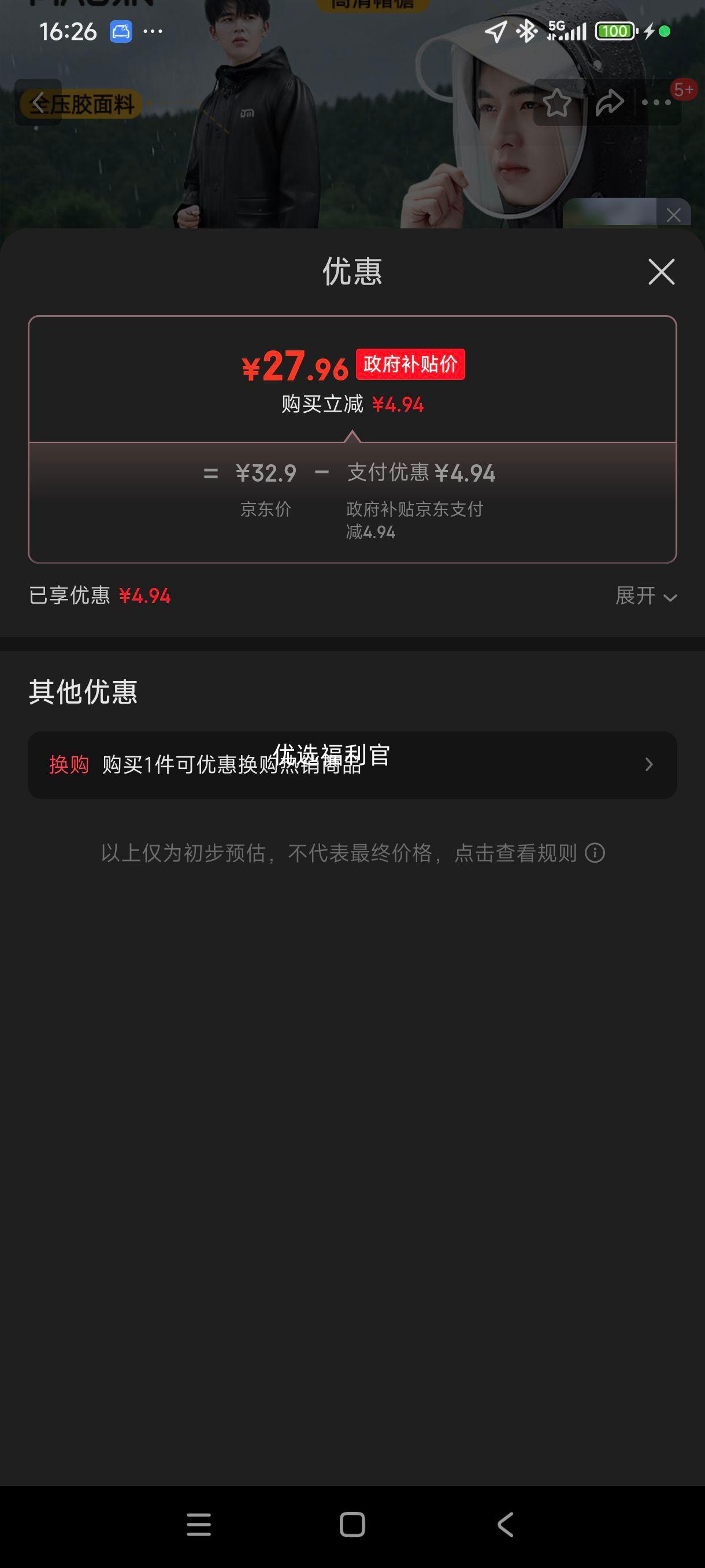Go to the system home screen
This screenshot has width=705, height=1568.
point(352,1525)
